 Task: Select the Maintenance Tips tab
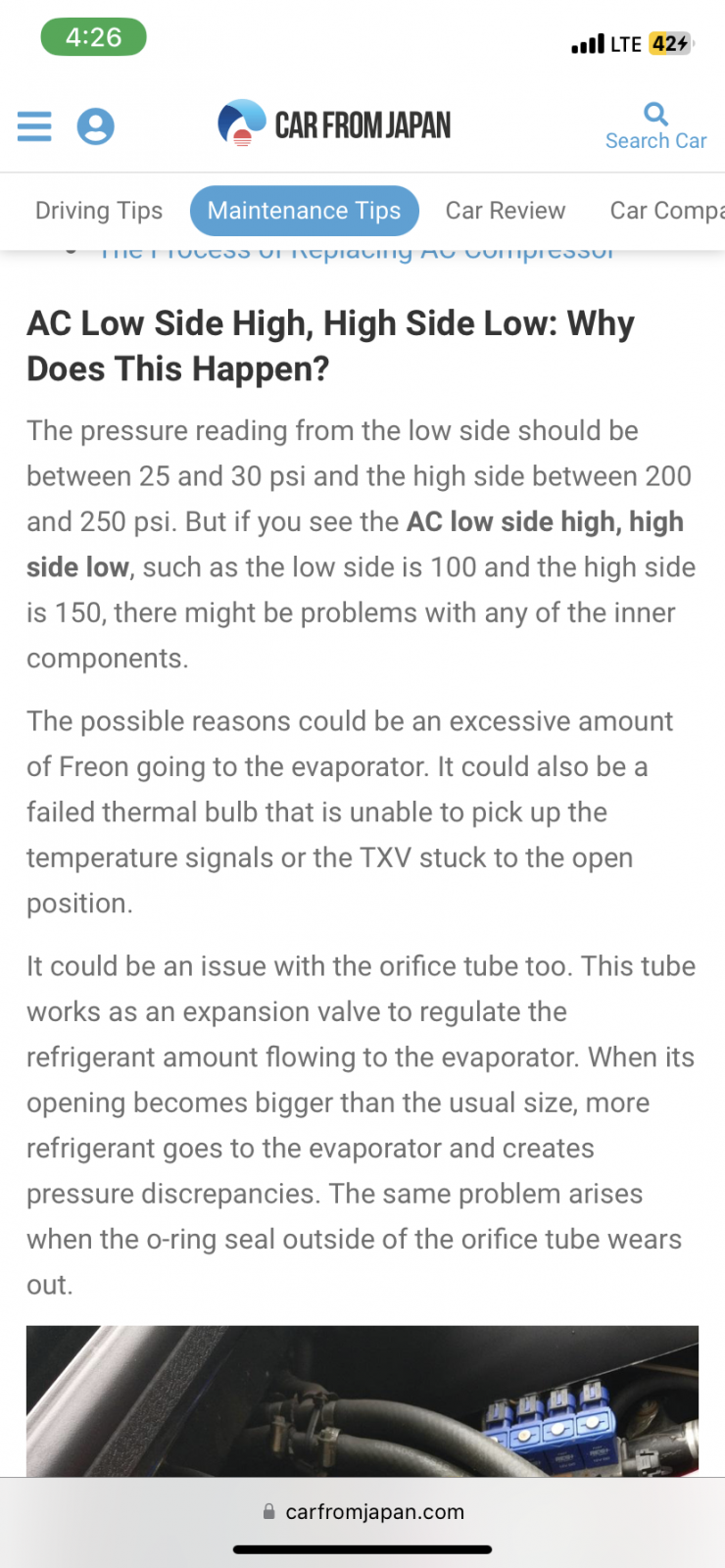click(x=304, y=211)
